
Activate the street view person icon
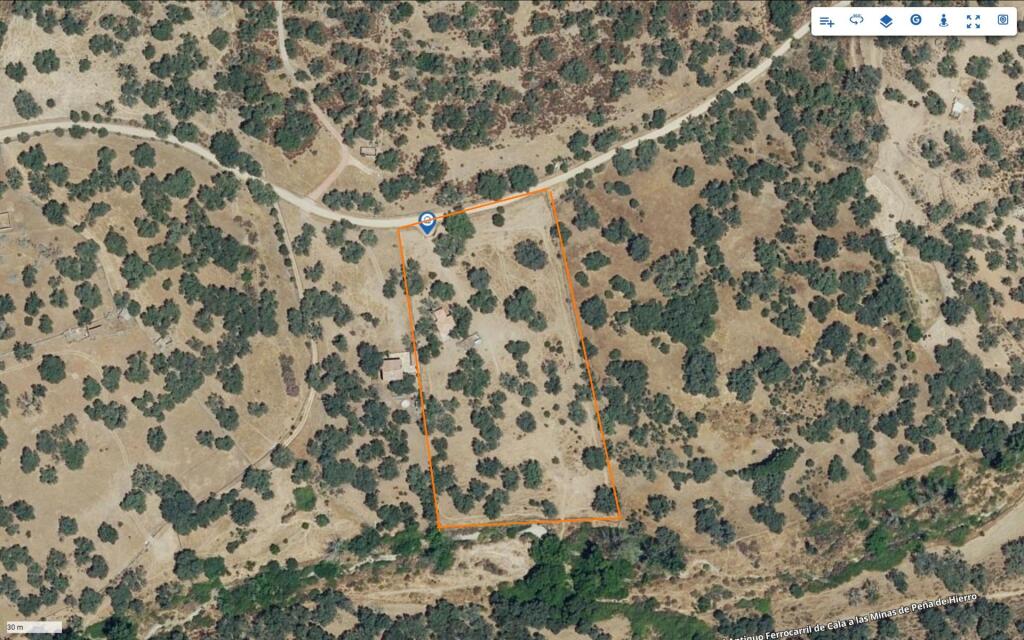click(944, 21)
